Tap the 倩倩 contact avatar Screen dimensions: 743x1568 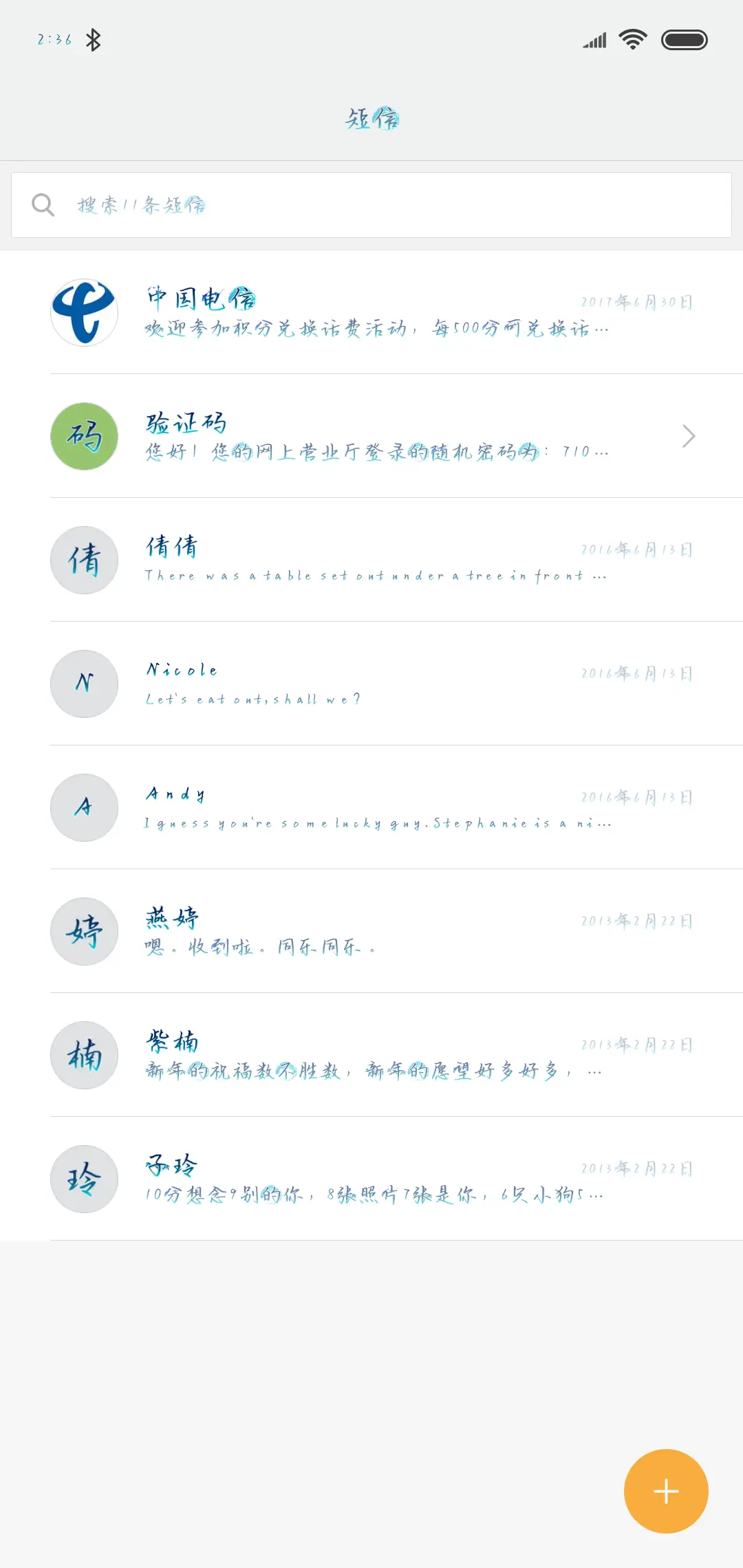pyautogui.click(x=84, y=560)
